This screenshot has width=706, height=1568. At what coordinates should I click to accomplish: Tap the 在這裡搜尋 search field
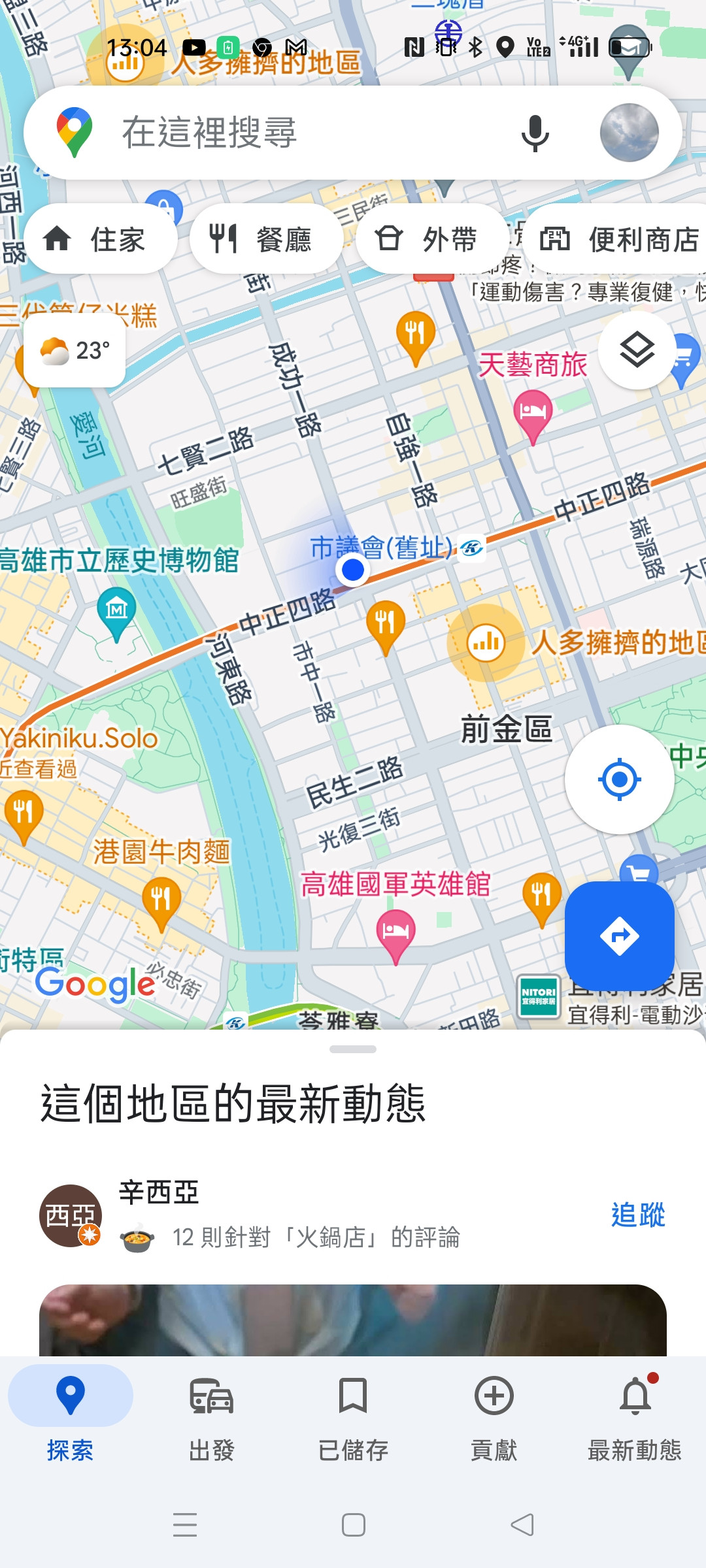(294, 133)
